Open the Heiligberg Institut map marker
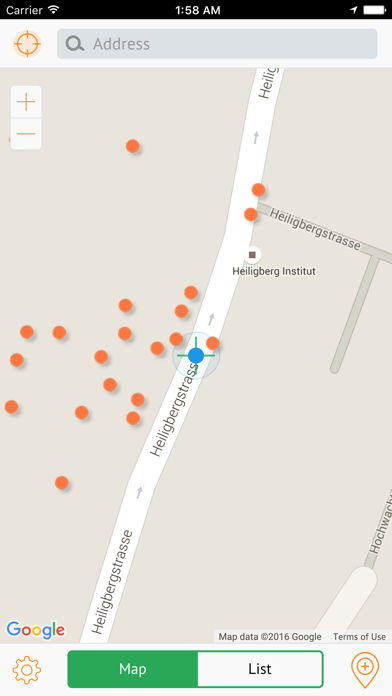This screenshot has height=696, width=392. [x=252, y=255]
